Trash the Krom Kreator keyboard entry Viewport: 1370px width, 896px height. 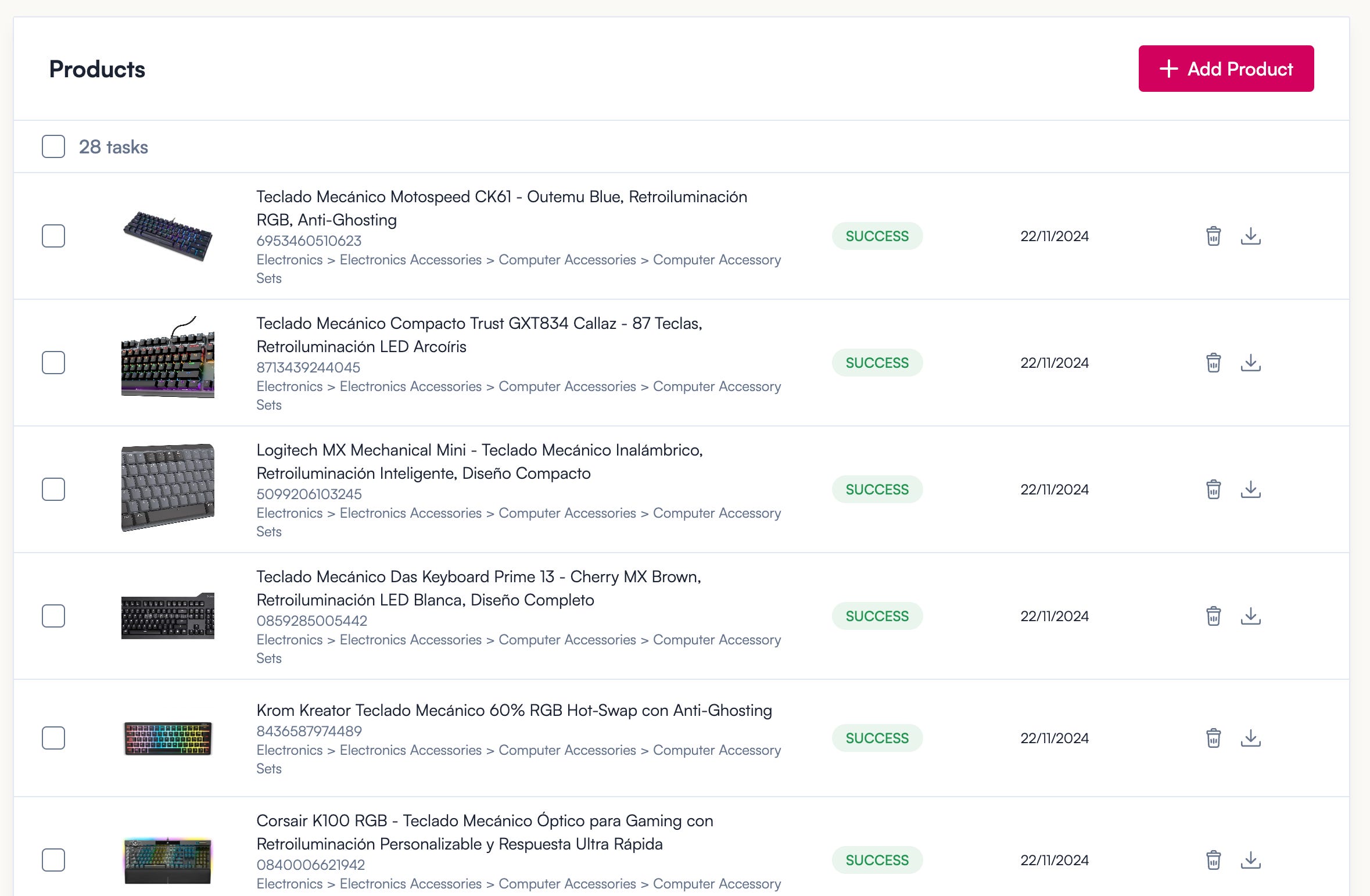[1213, 738]
